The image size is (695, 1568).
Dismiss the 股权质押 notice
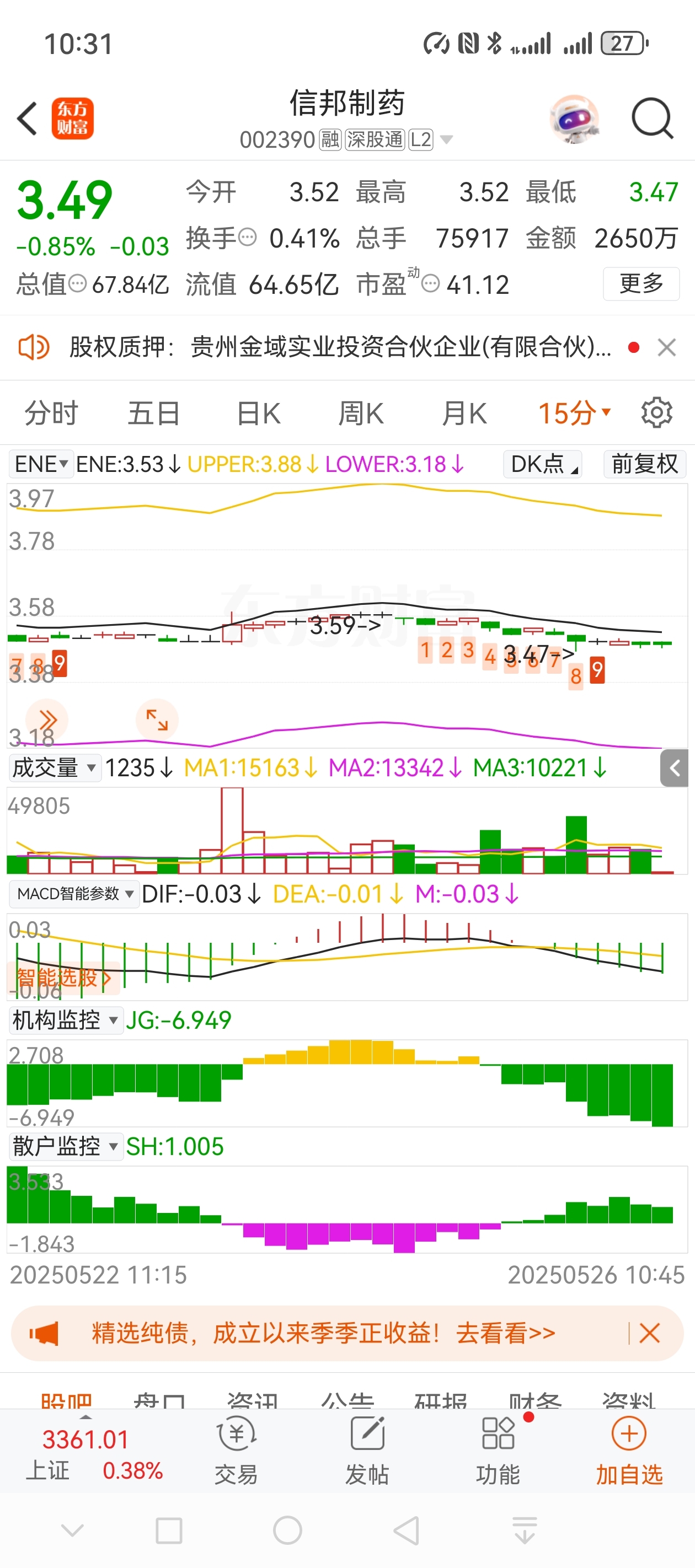(667, 347)
